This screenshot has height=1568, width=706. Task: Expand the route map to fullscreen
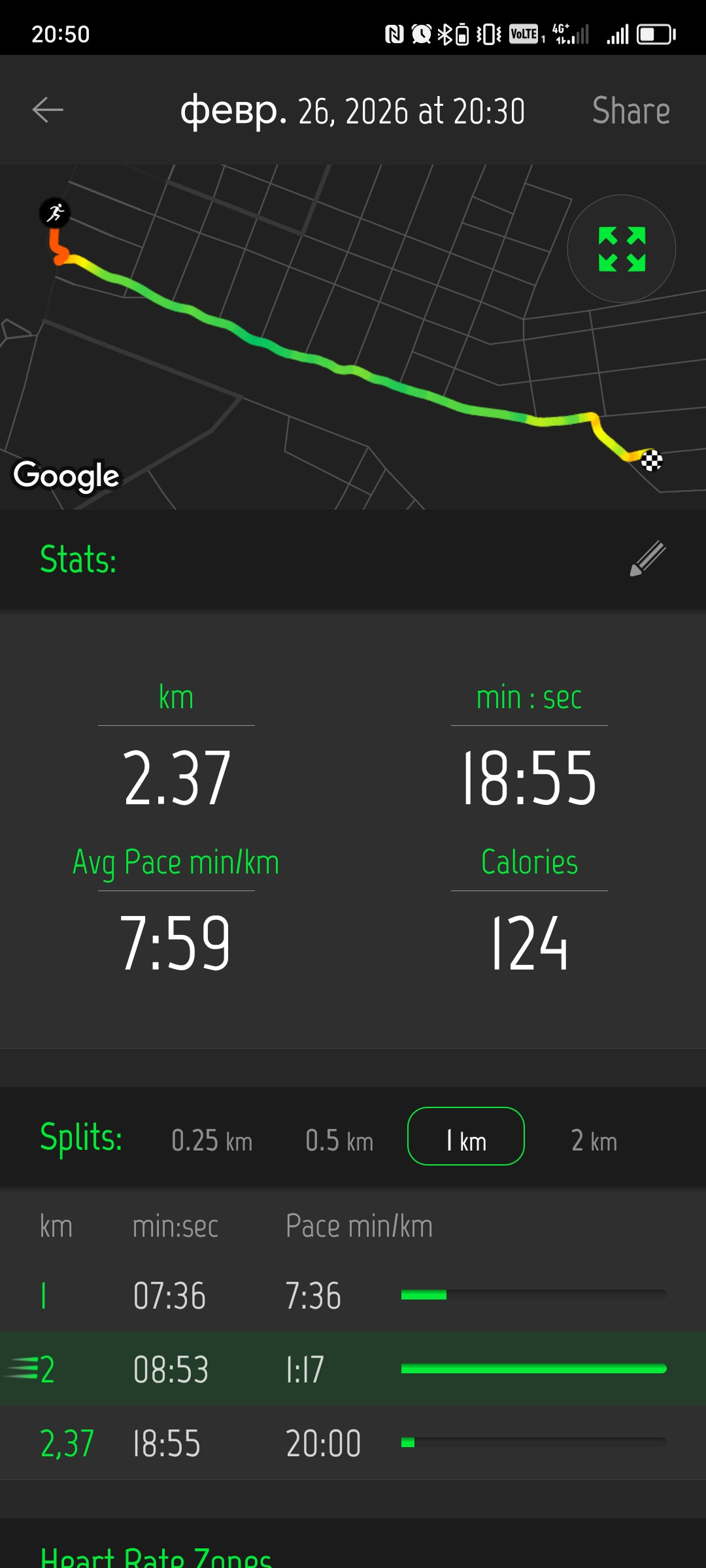click(x=622, y=249)
